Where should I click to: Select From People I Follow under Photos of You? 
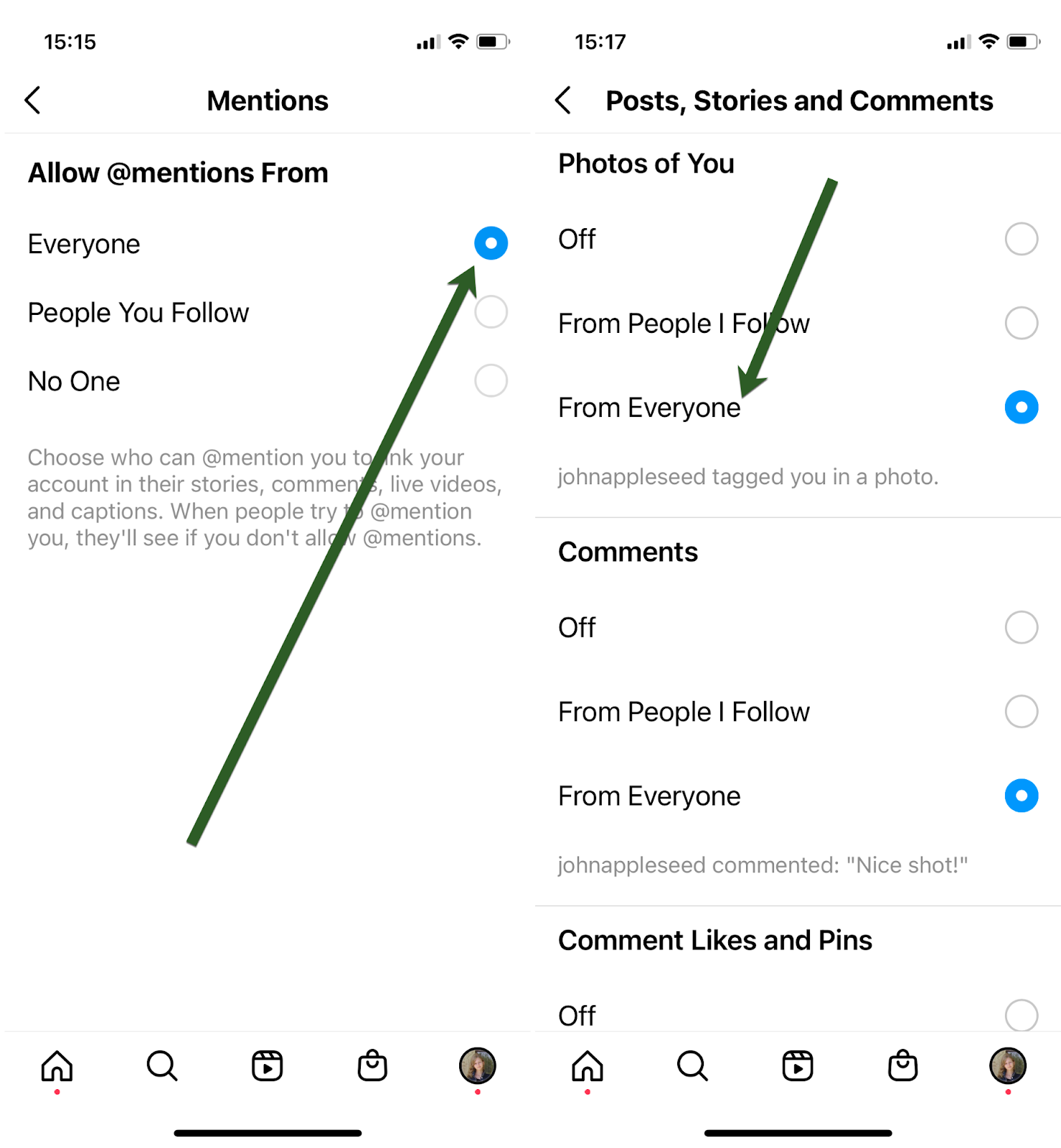point(1021,323)
